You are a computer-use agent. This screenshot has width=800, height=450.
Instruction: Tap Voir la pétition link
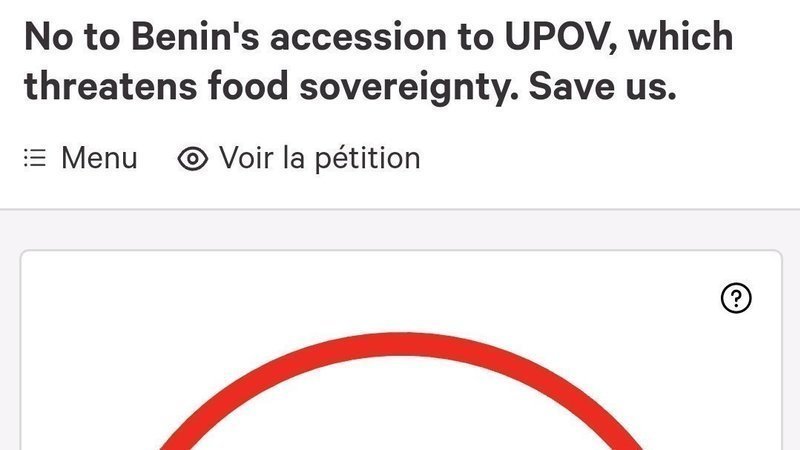coord(299,158)
